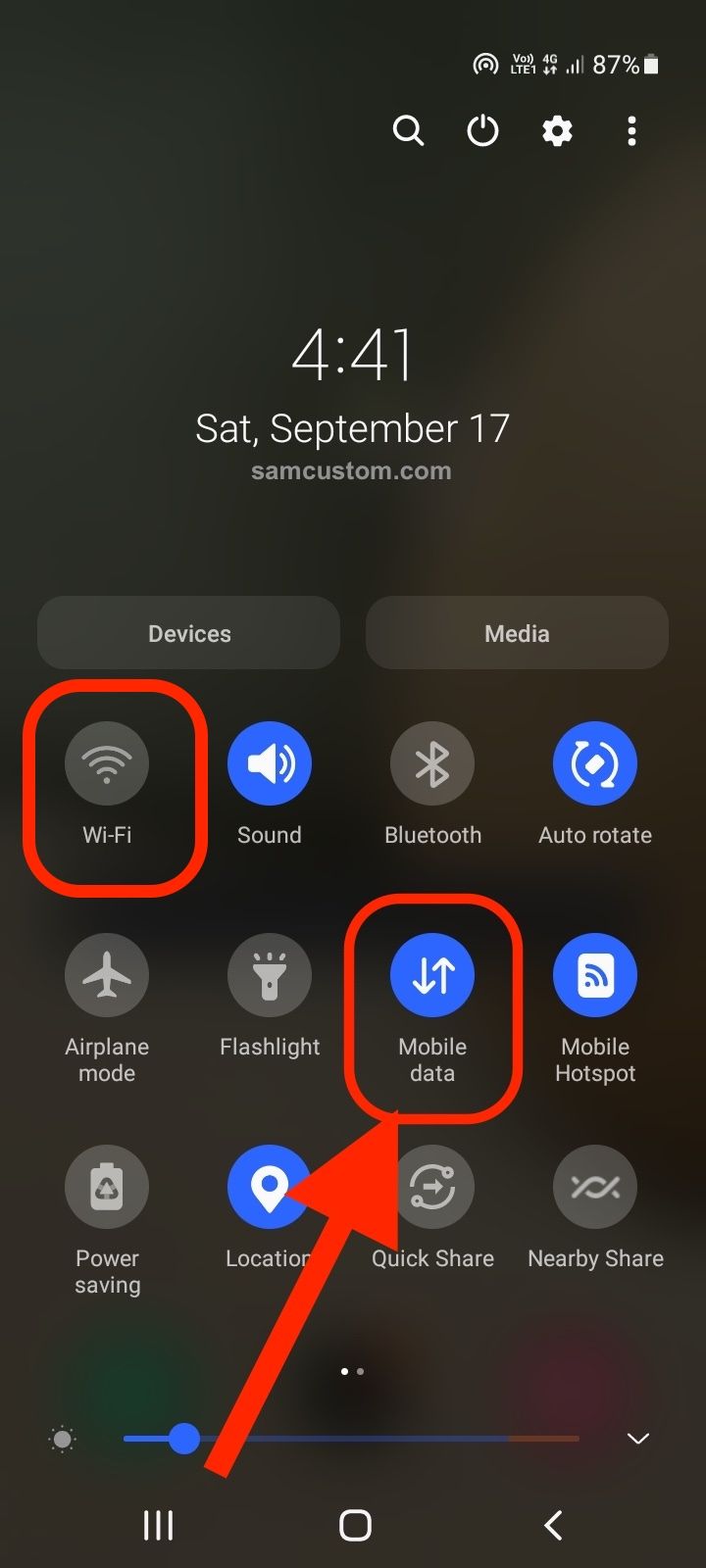Turn off Mobile data
706x1568 pixels.
[432, 975]
